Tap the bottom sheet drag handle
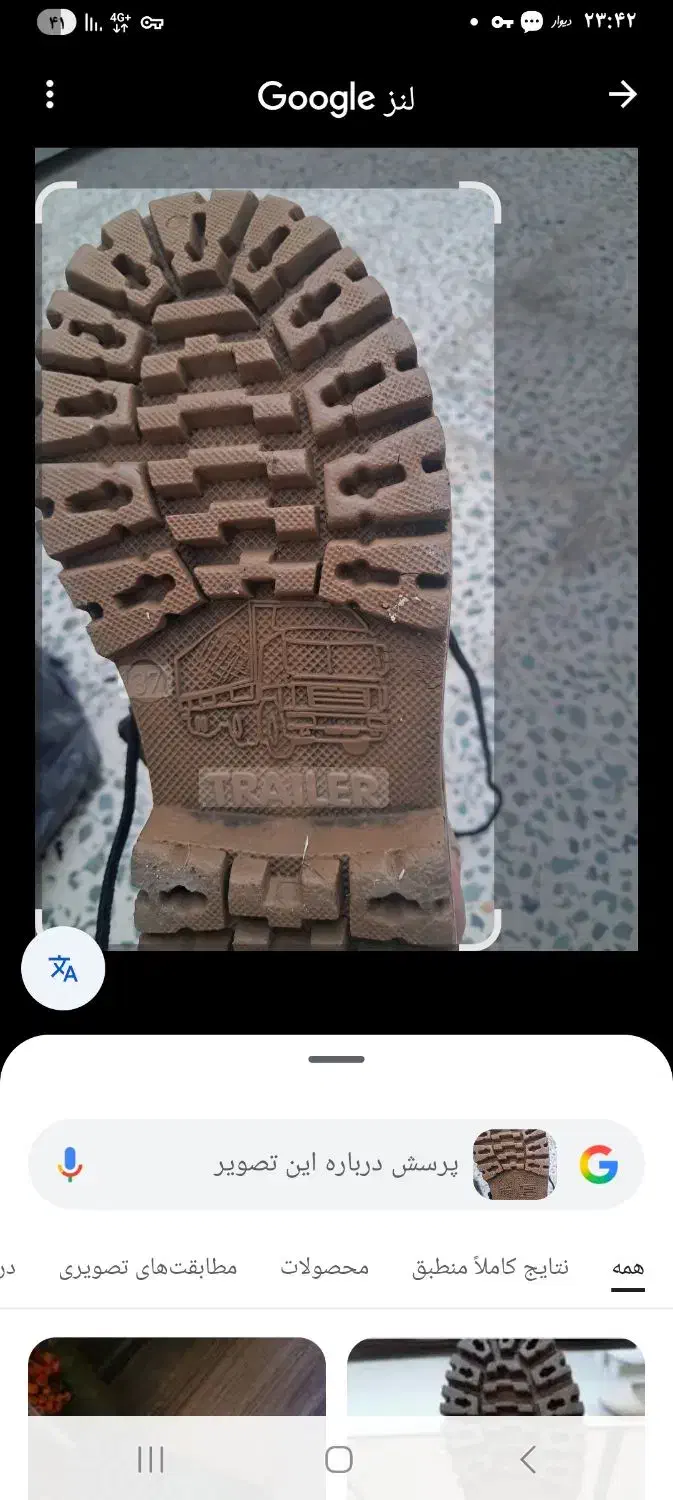Viewport: 673px width, 1500px height. (x=336, y=1059)
